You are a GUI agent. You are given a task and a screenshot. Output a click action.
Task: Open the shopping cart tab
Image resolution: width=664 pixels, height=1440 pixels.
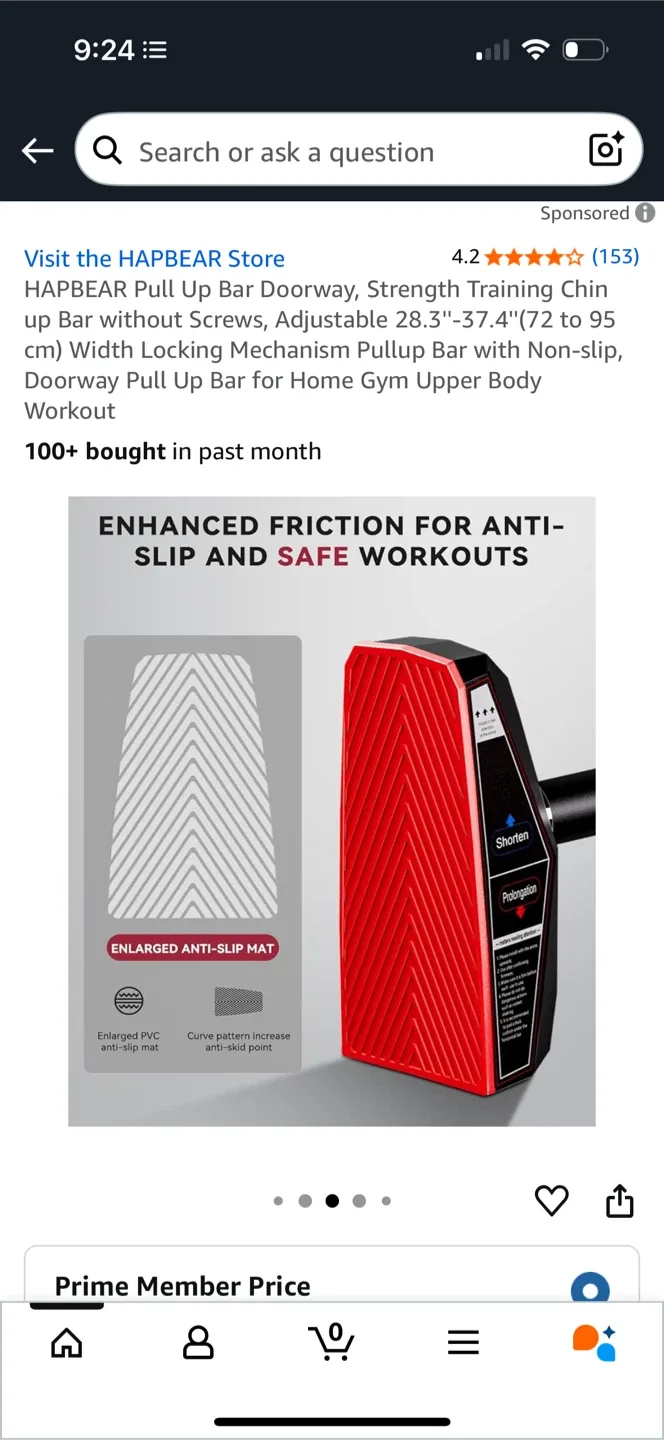[x=331, y=1341]
